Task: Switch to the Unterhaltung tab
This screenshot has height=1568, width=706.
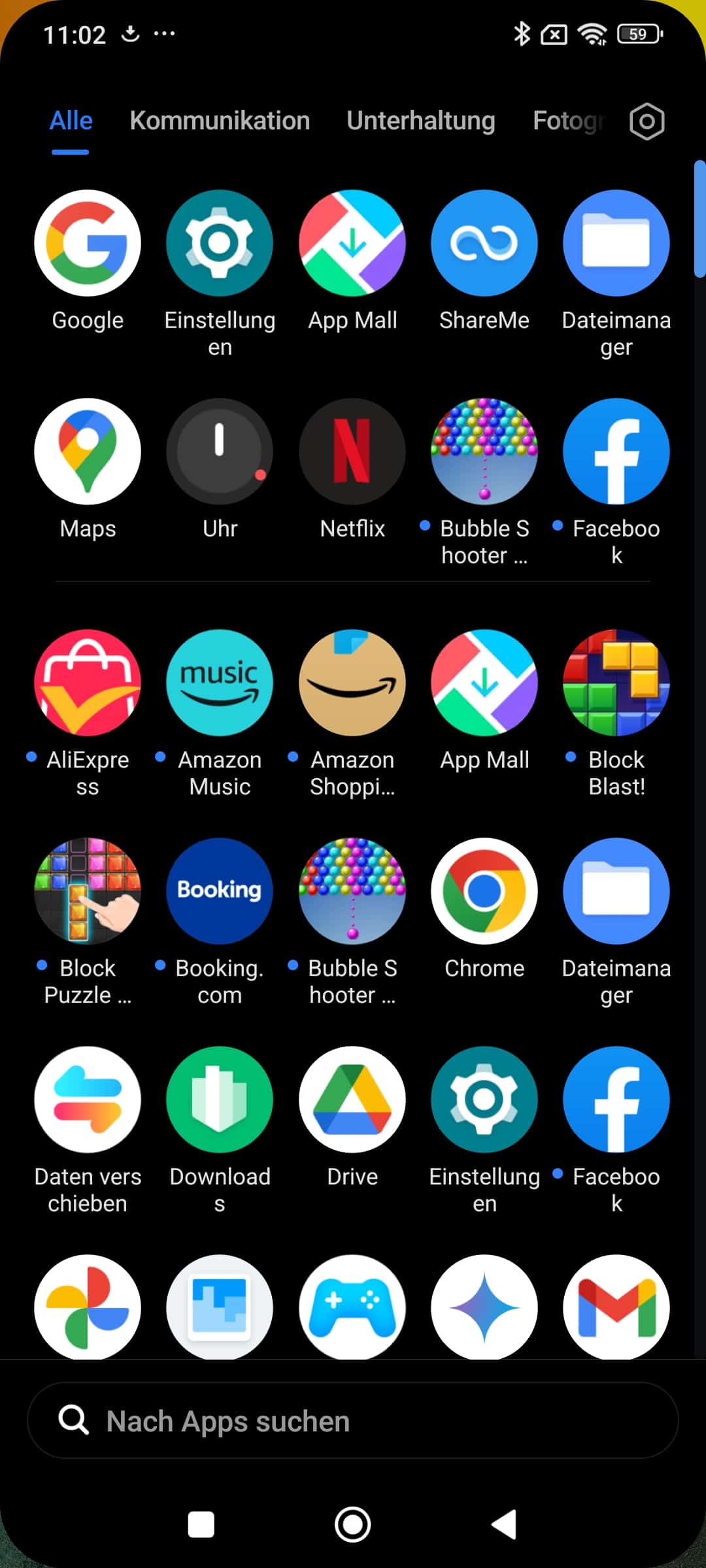Action: tap(421, 121)
